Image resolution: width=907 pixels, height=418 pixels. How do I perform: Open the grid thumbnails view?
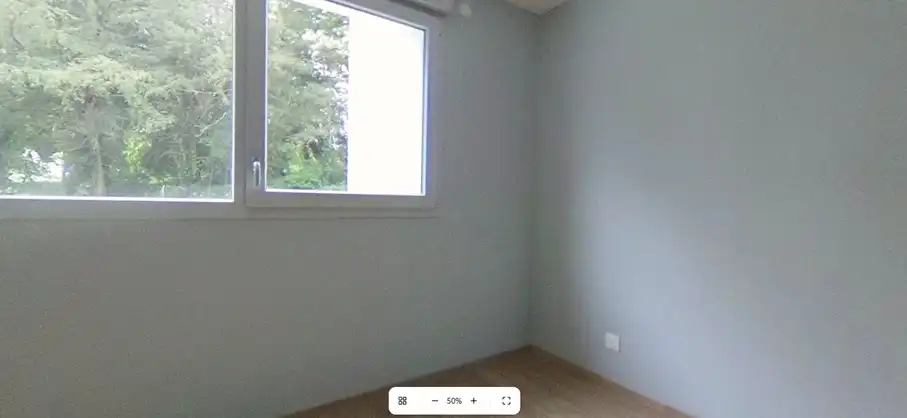pyautogui.click(x=402, y=401)
